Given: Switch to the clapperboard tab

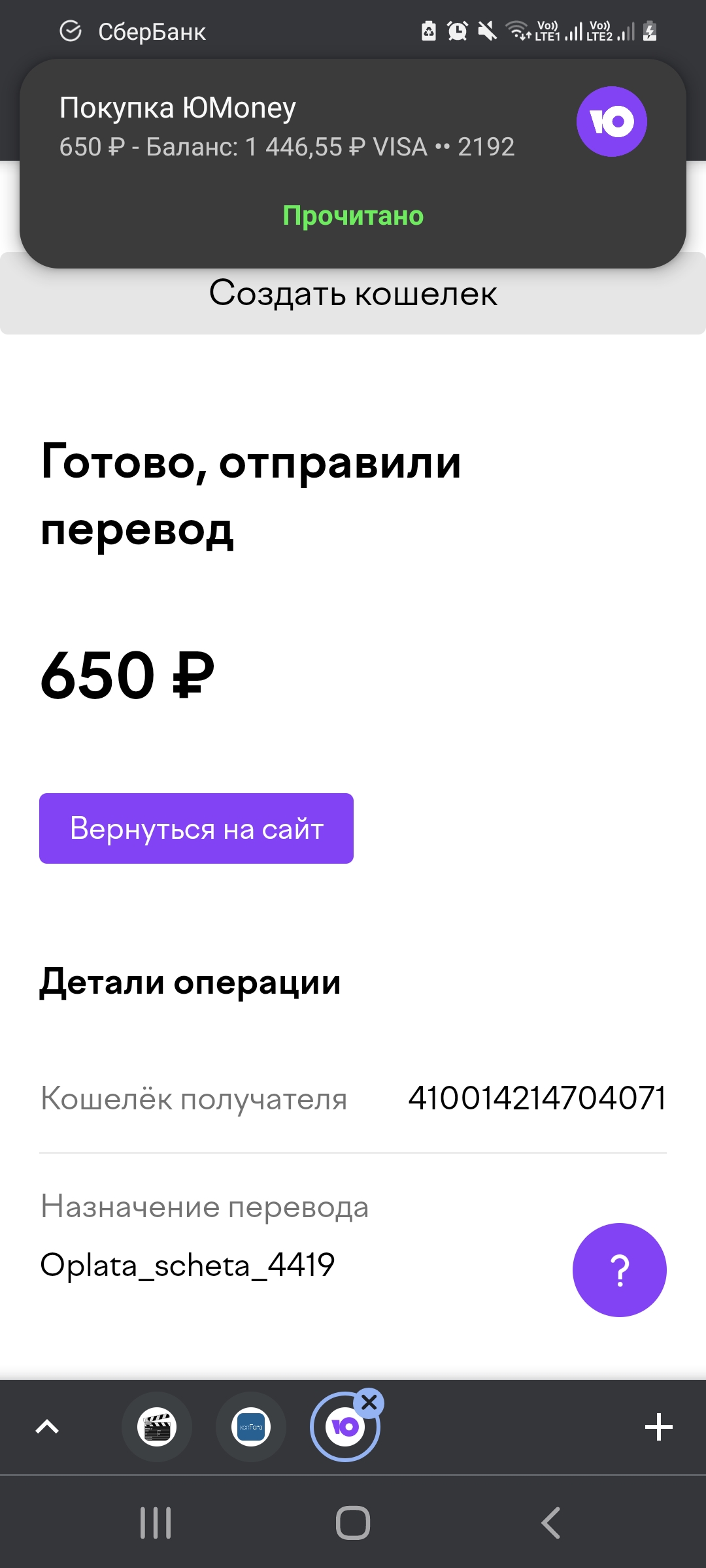Looking at the screenshot, I should (x=157, y=1427).
